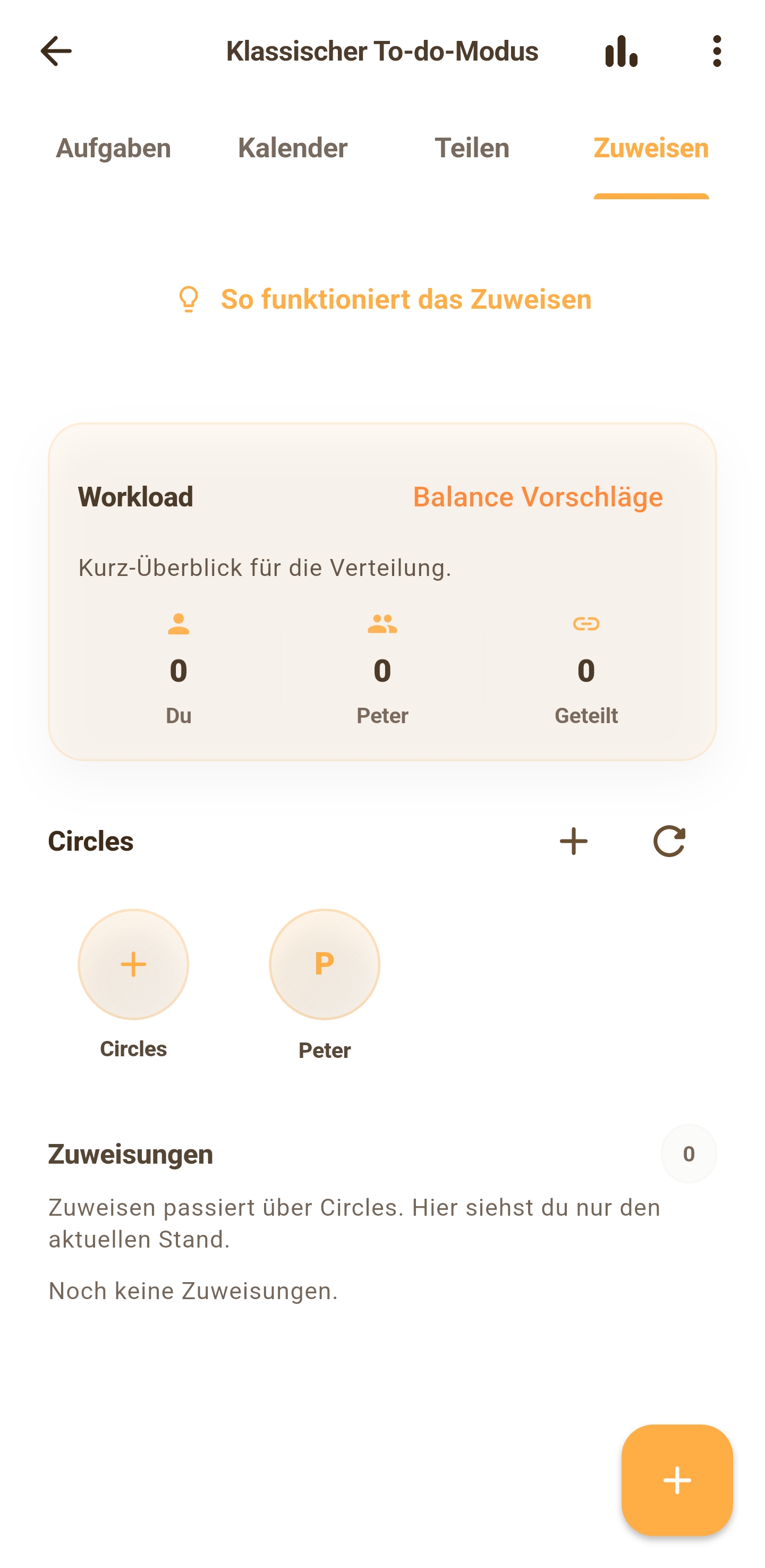Tap the orange floating add button
Screen dimensions: 765x1568
(677, 1480)
